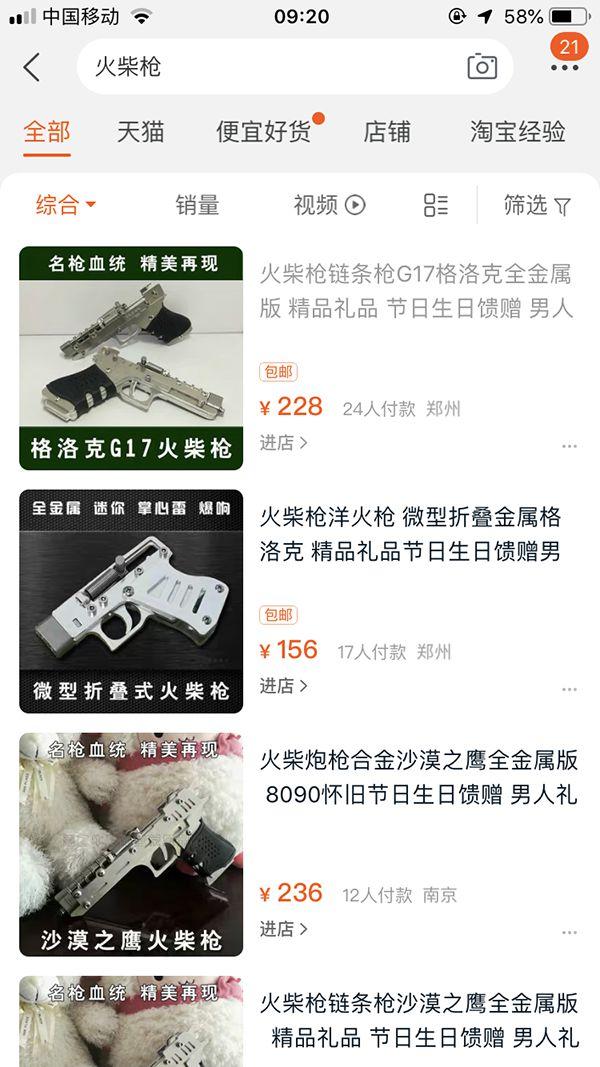Image resolution: width=600 pixels, height=1067 pixels.
Task: Select the 全部 tab
Action: [47, 131]
